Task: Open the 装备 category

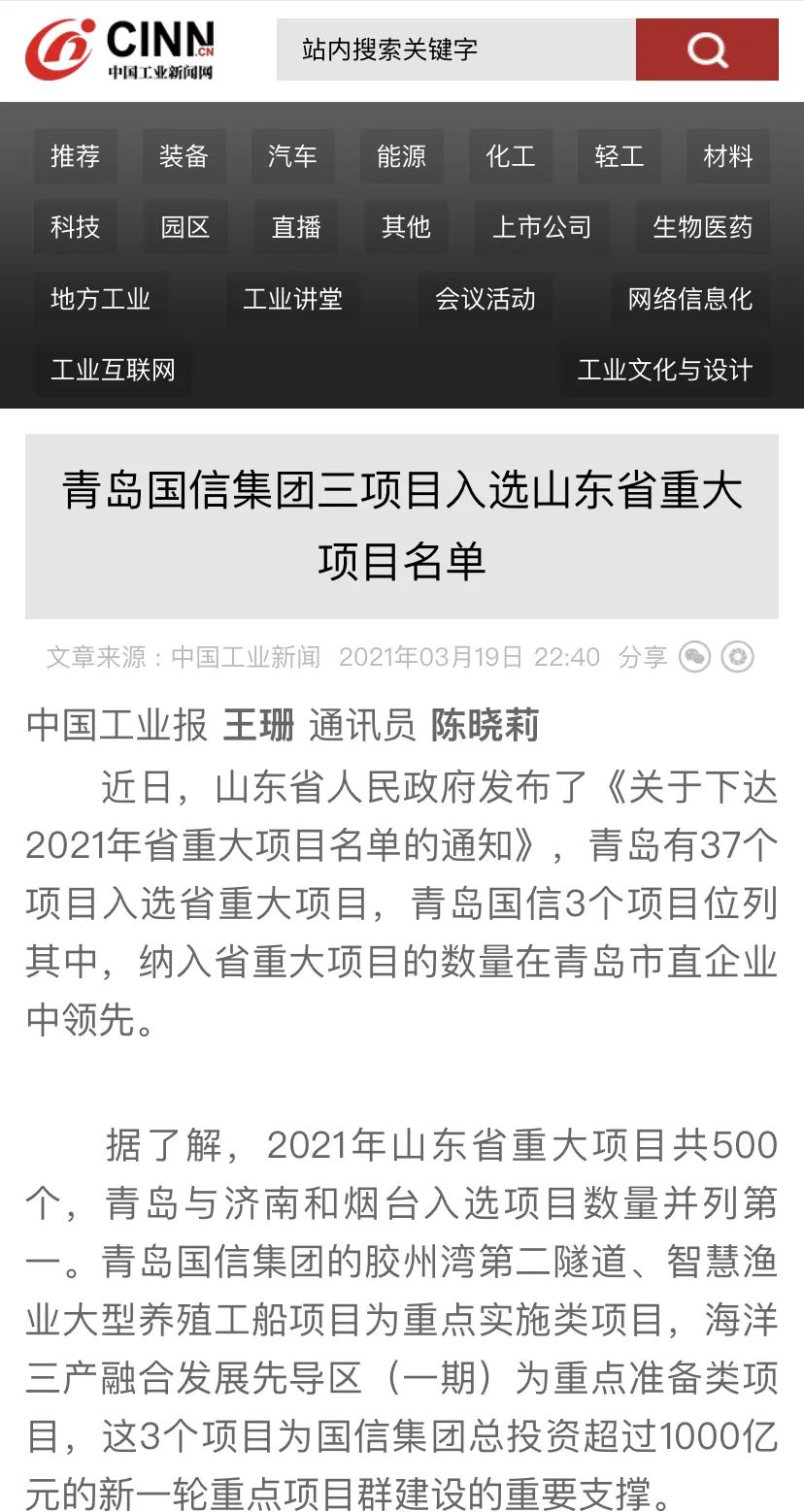Action: (184, 156)
